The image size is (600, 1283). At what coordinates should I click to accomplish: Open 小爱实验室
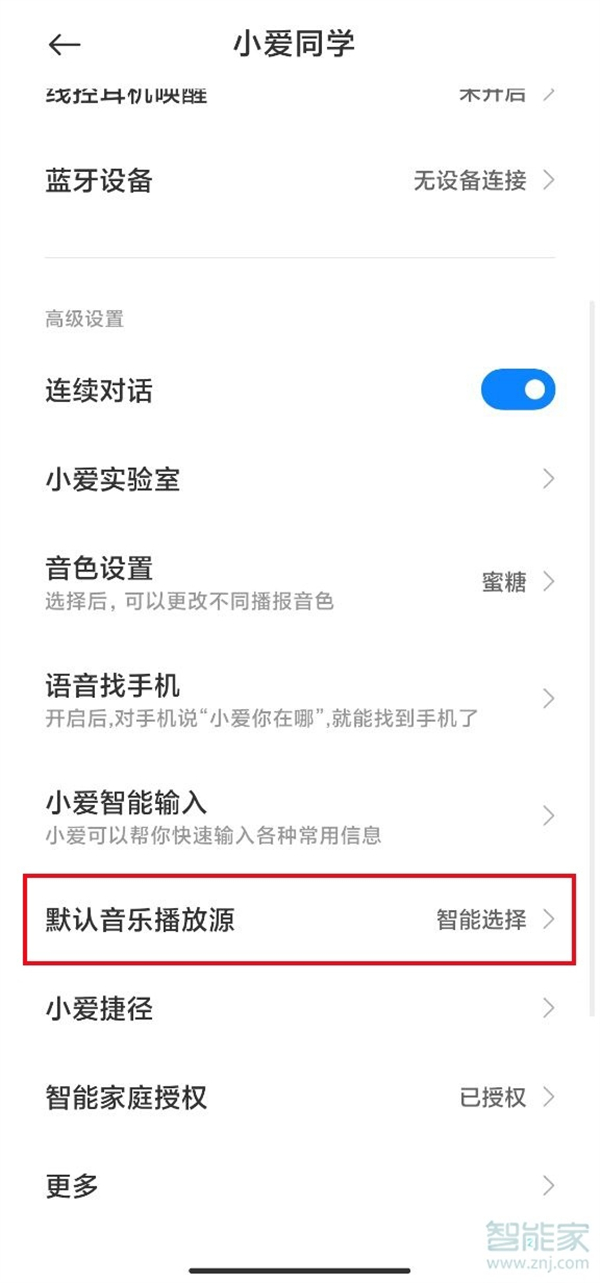[x=300, y=479]
